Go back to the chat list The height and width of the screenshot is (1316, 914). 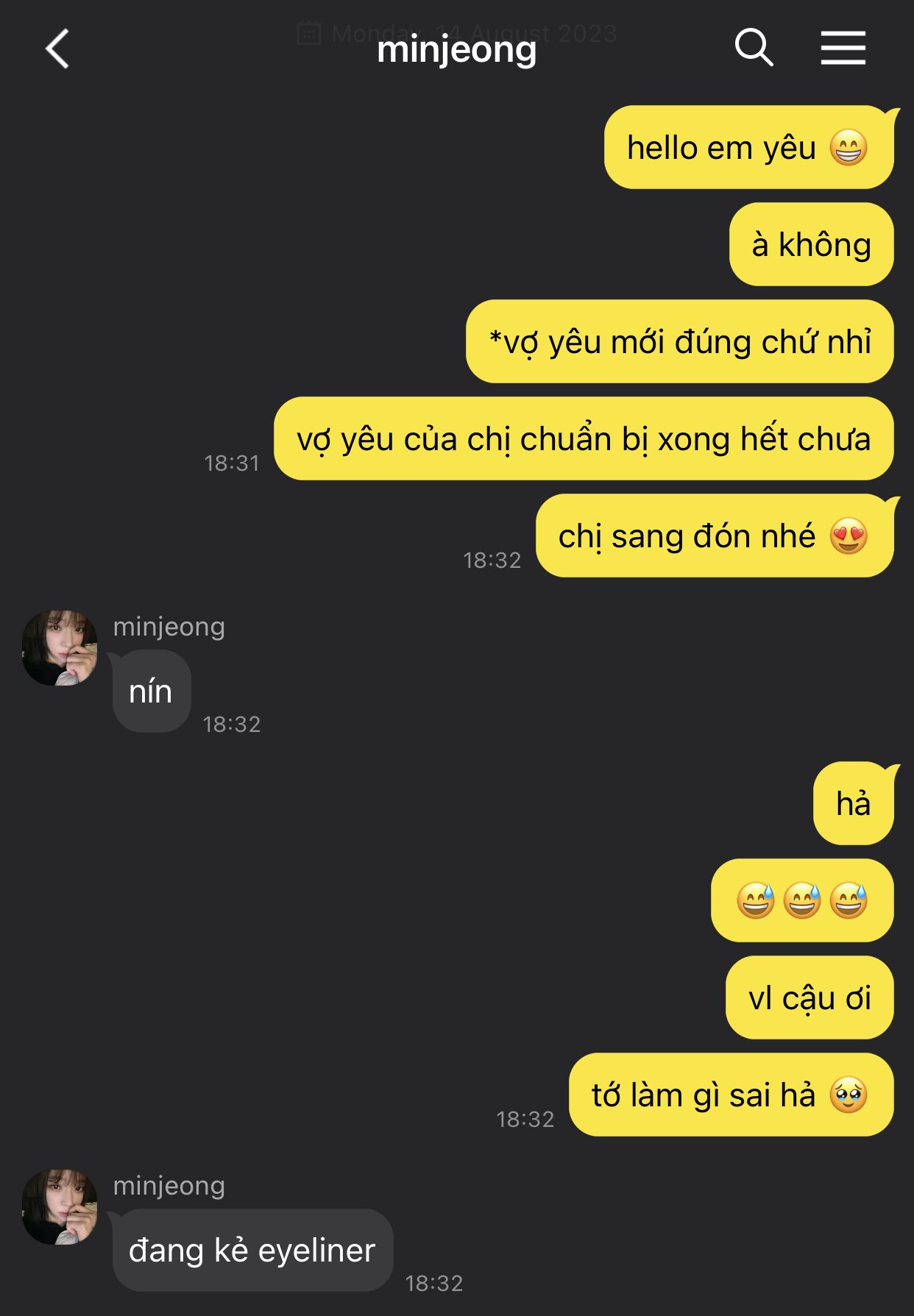coord(57,49)
